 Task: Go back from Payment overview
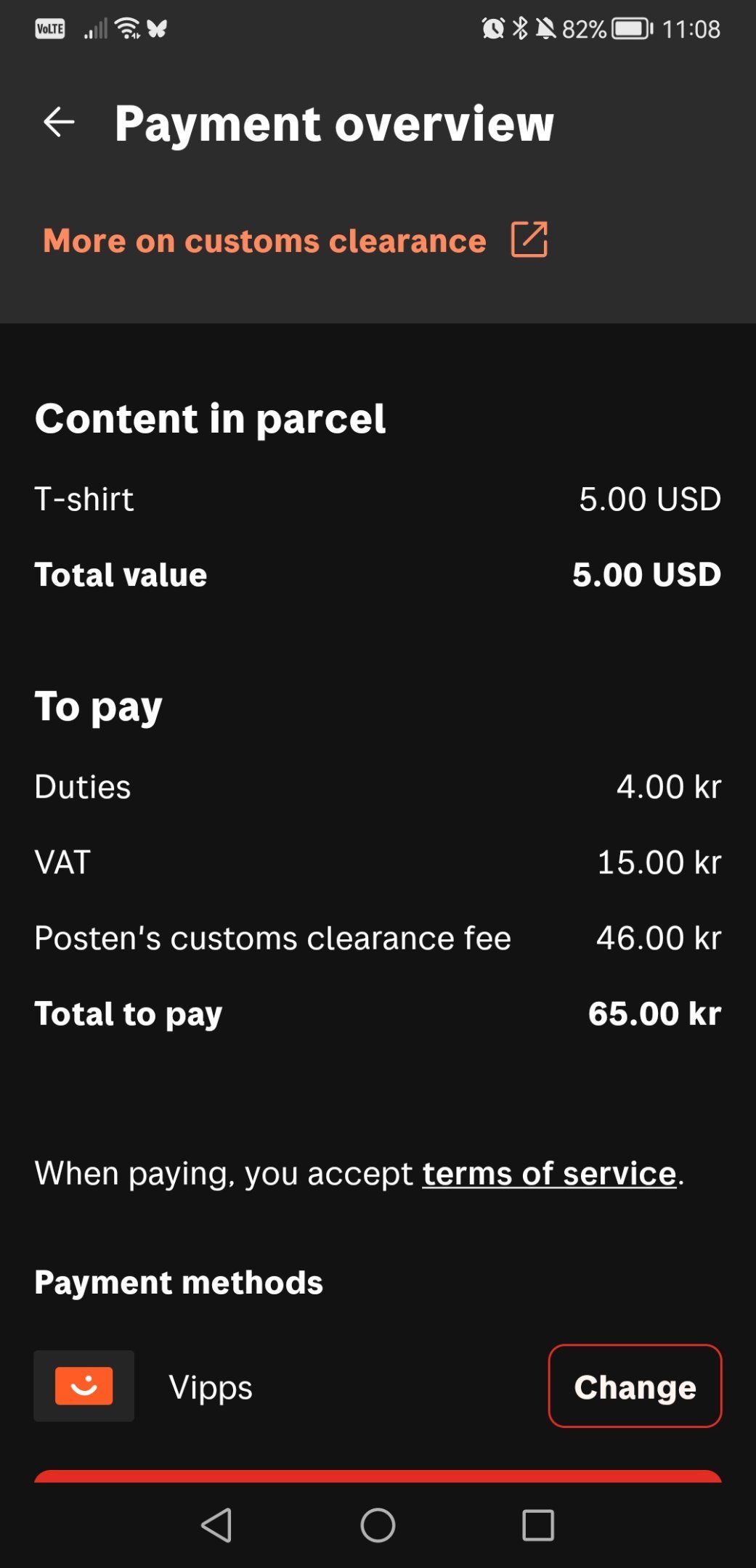tap(59, 122)
